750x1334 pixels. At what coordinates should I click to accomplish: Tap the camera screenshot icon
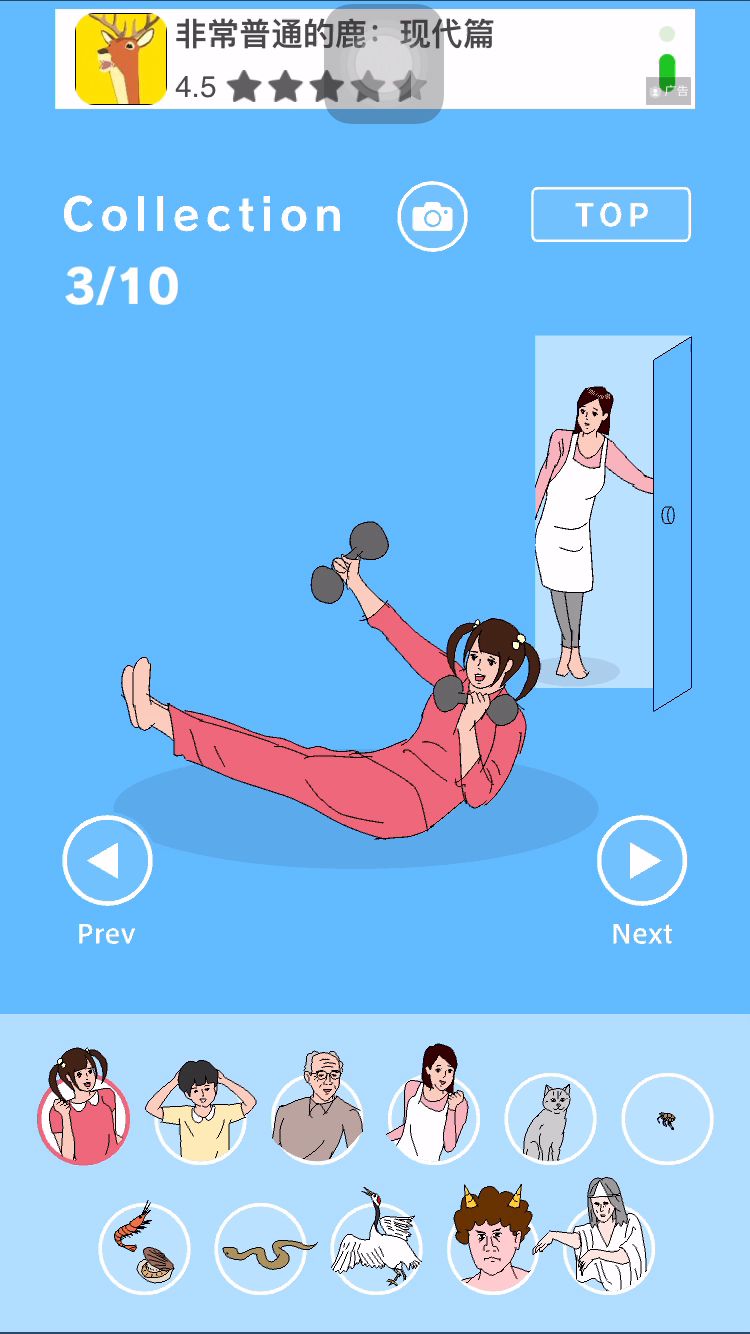coord(432,215)
